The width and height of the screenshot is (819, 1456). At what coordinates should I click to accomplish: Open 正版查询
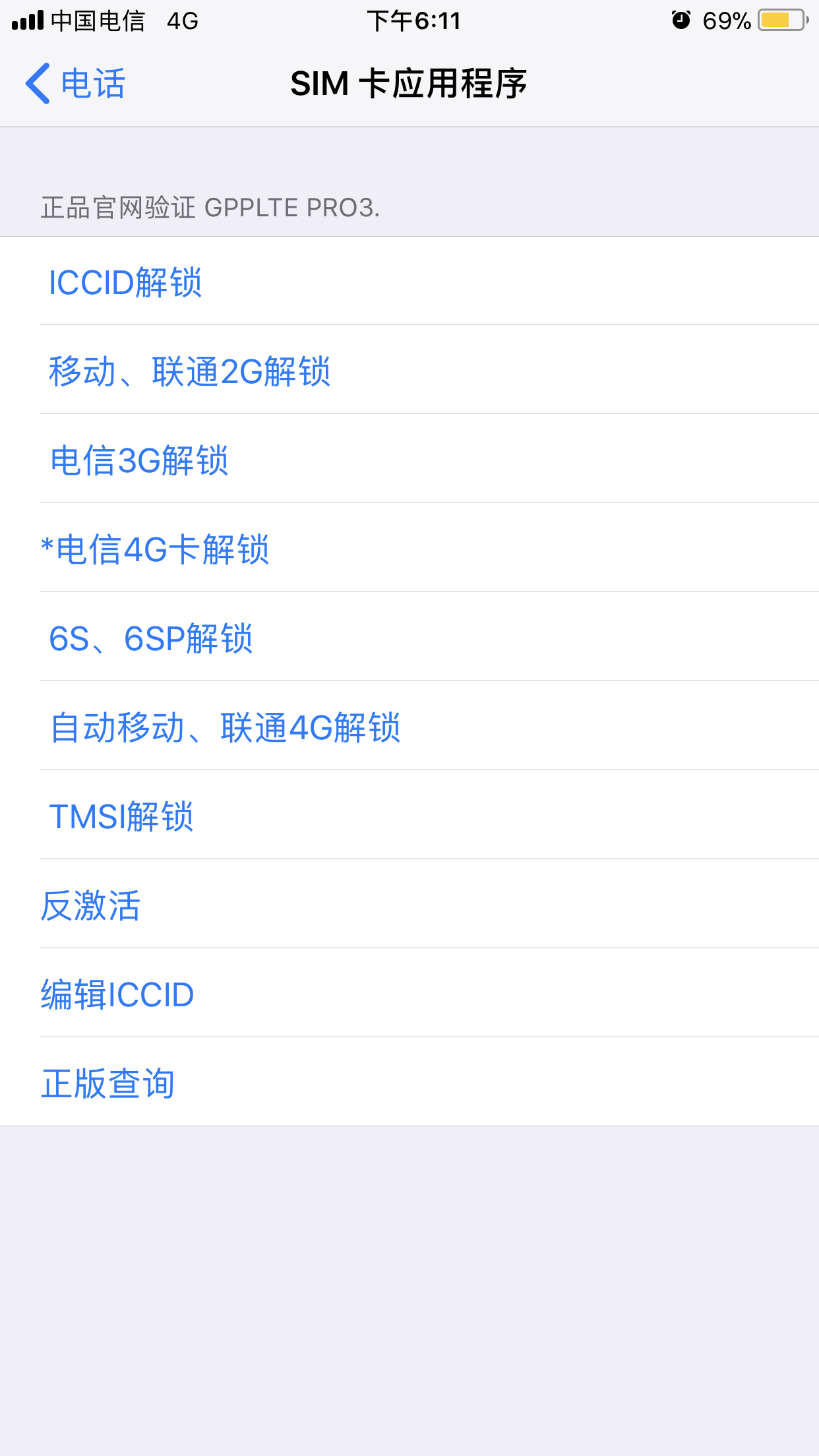click(x=409, y=1083)
